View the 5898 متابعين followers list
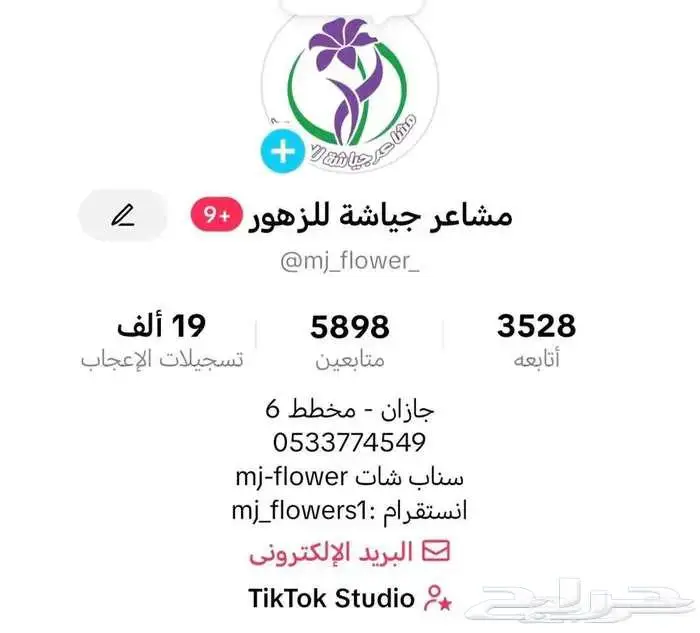This screenshot has width=700, height=633. [349, 340]
